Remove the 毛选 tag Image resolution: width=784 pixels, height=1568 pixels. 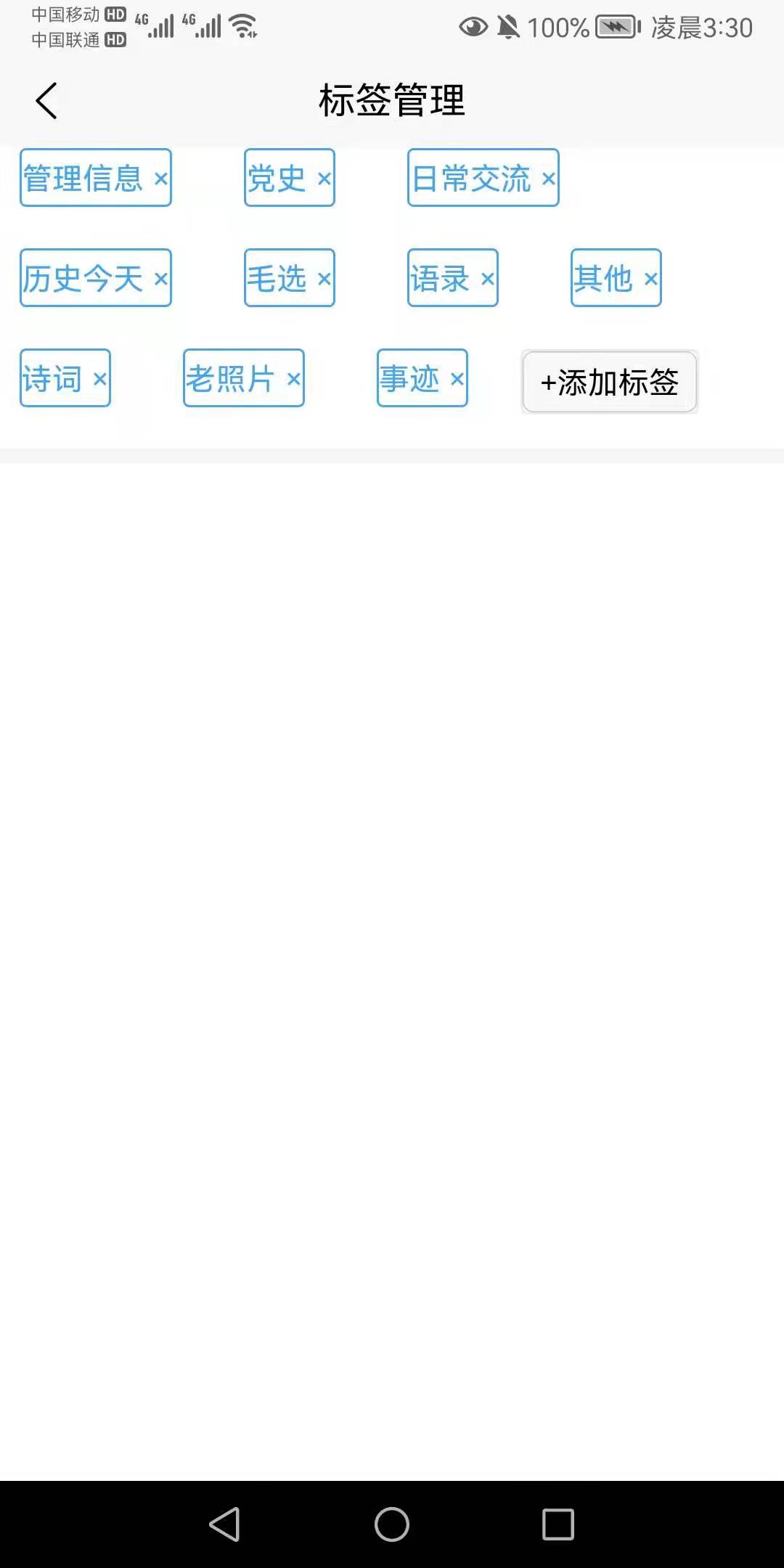[324, 279]
